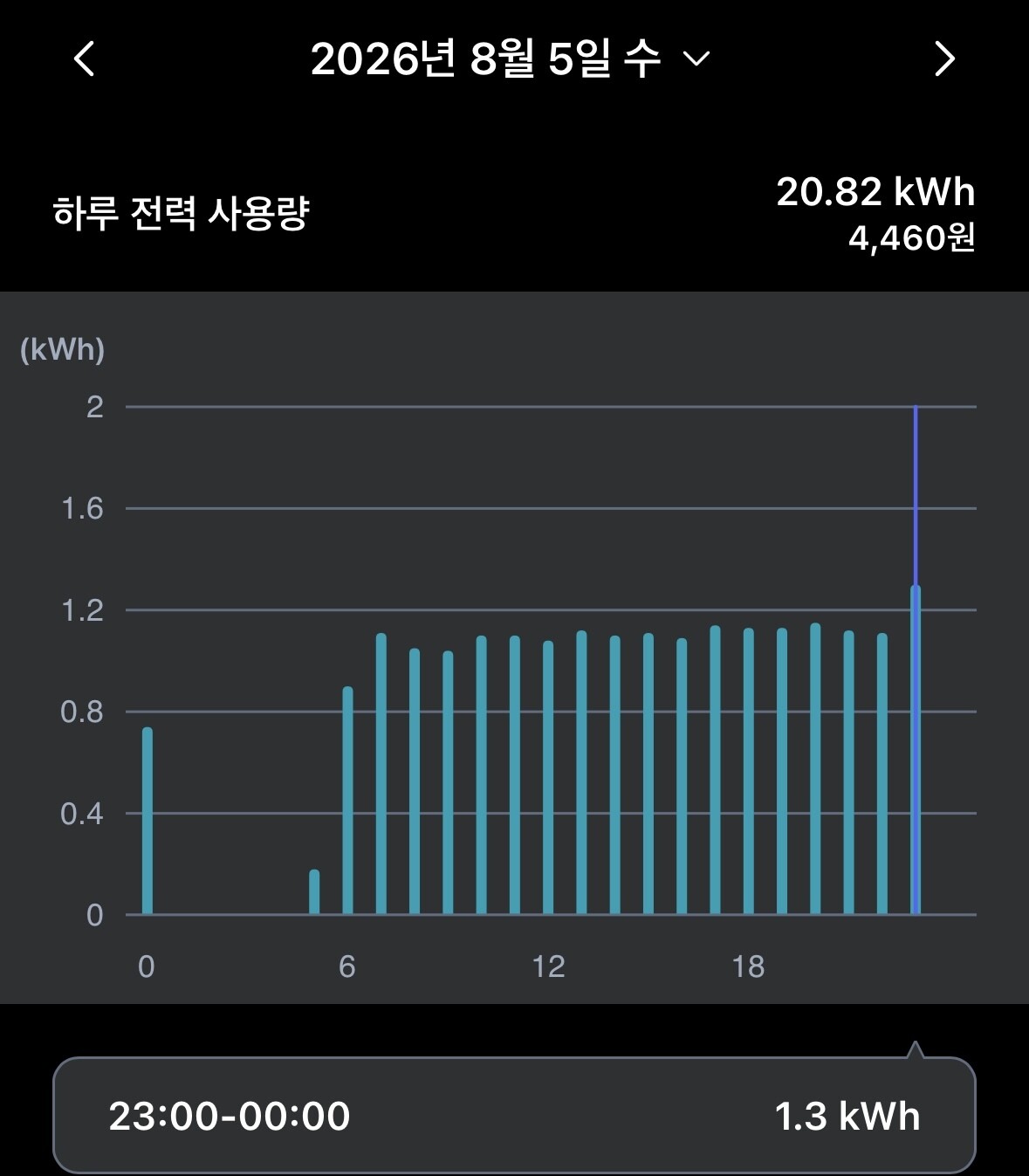This screenshot has height=1176, width=1029.
Task: Select the small bar at hour 5
Action: tap(314, 892)
